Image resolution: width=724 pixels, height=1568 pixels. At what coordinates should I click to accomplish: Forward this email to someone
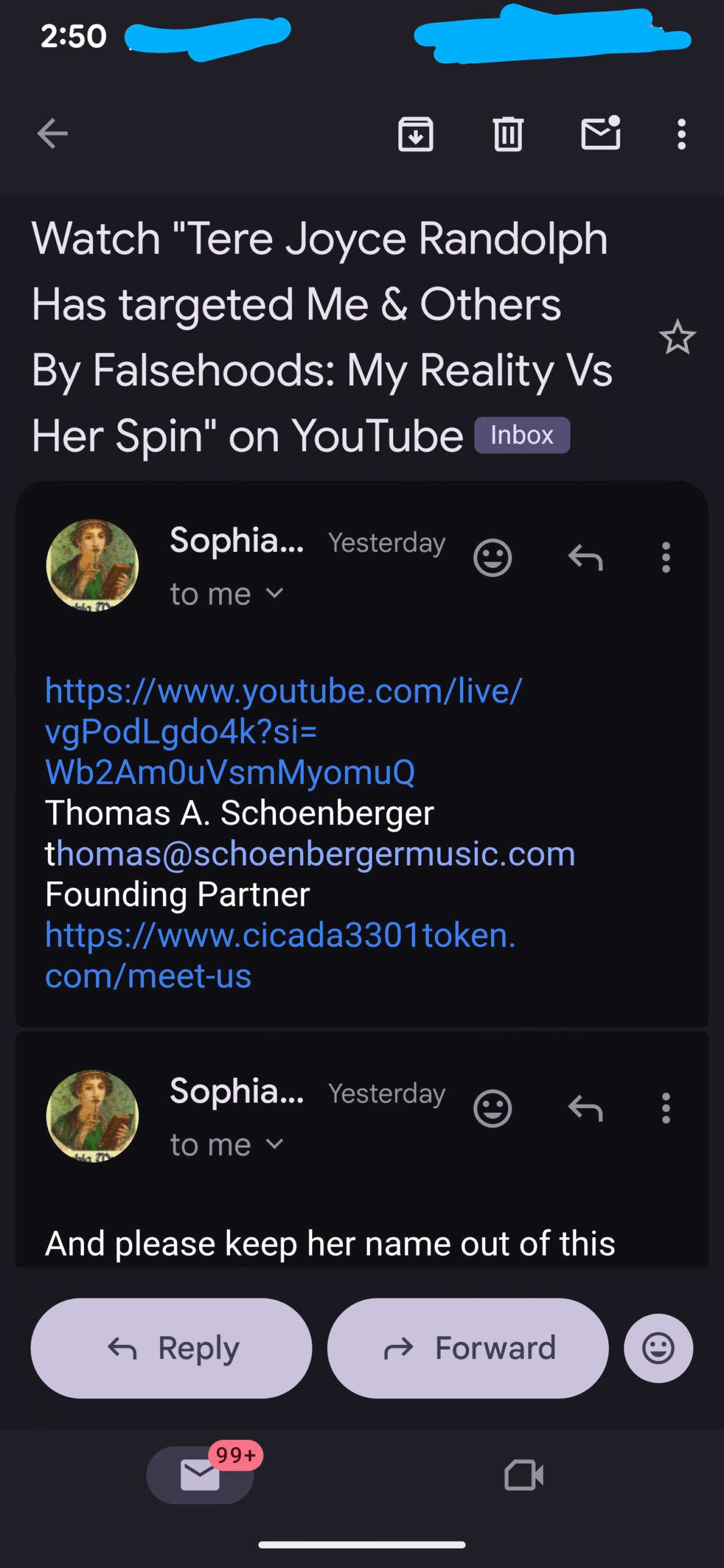click(468, 1348)
